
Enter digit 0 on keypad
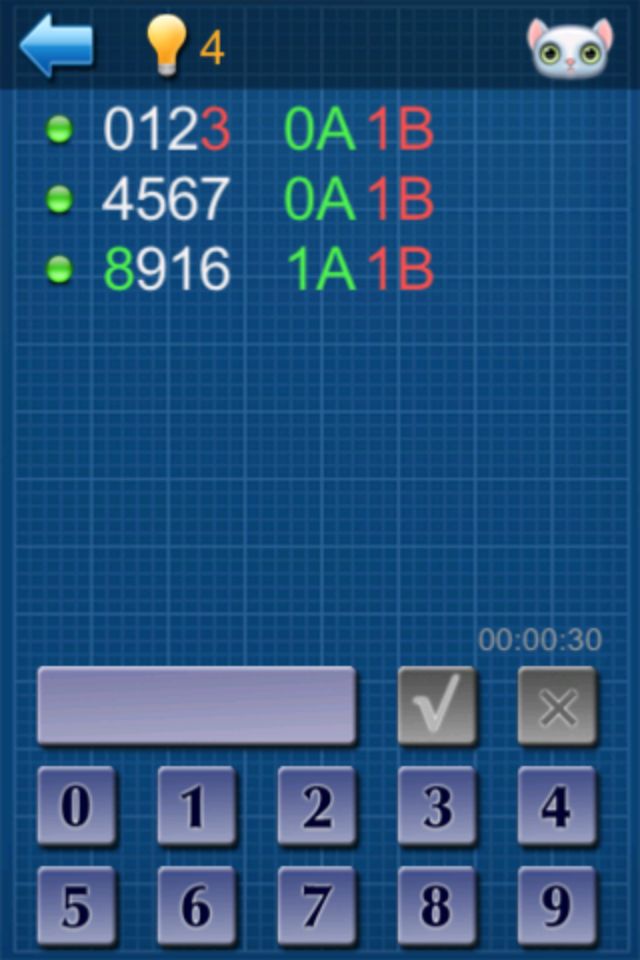[76, 806]
